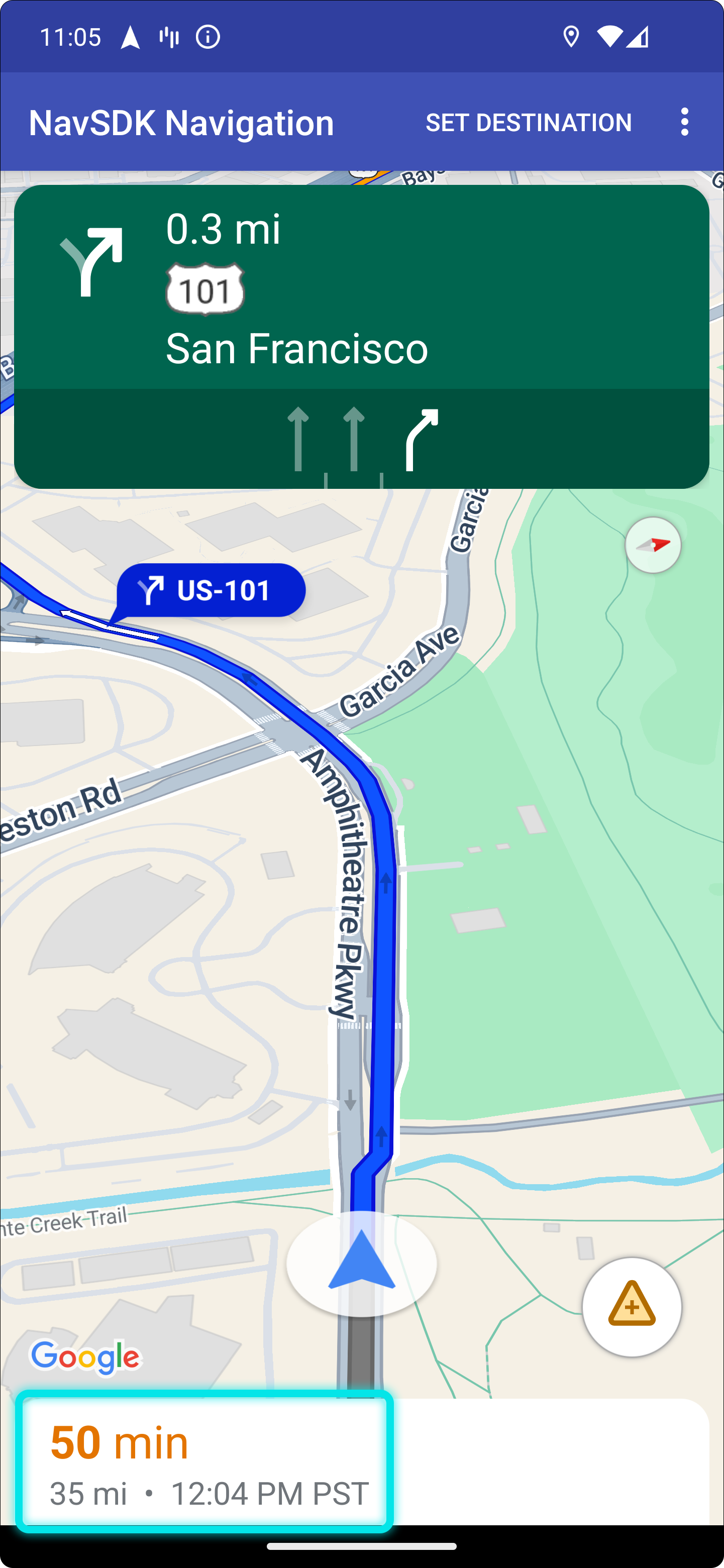Select SET DESTINATION in the app bar

529,123
